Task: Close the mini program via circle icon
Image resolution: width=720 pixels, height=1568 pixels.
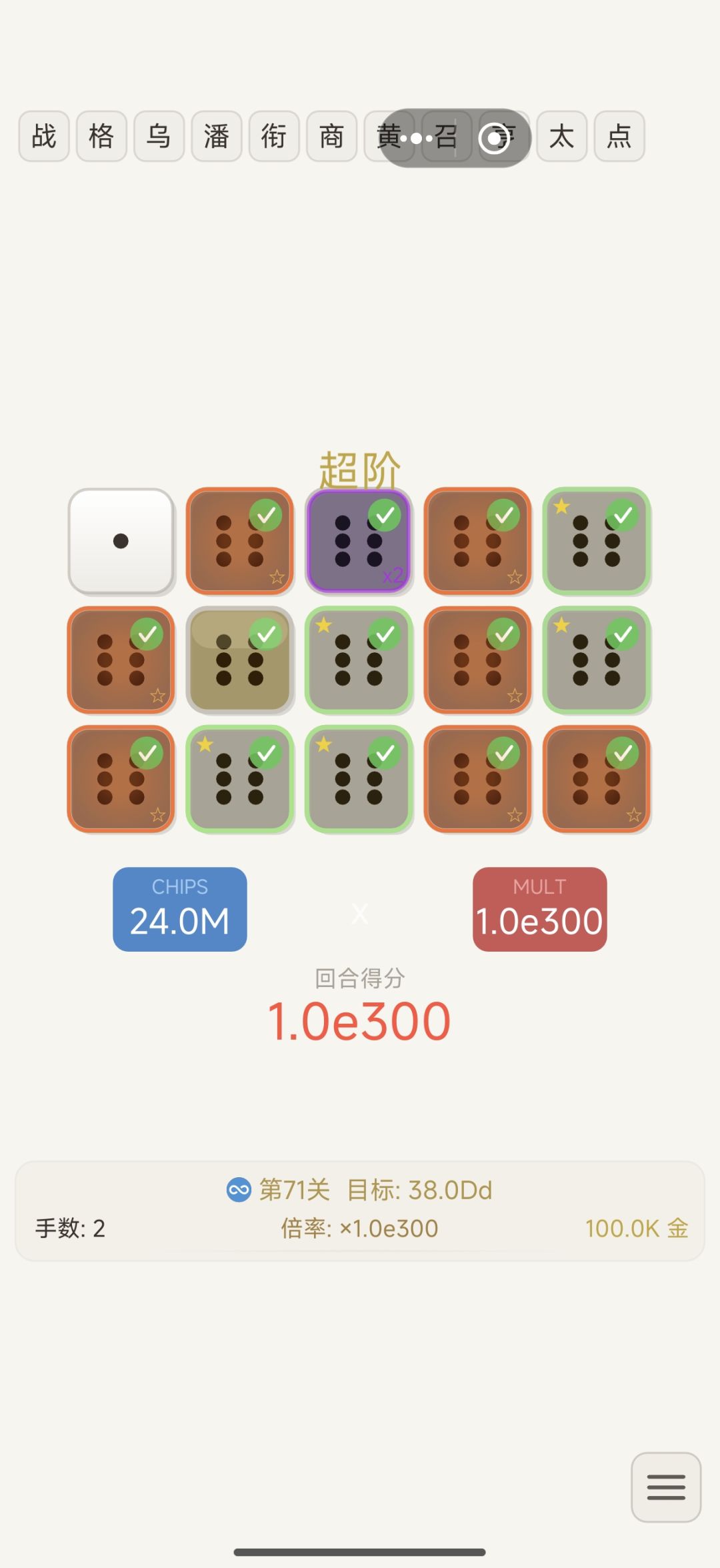Action: (x=494, y=138)
